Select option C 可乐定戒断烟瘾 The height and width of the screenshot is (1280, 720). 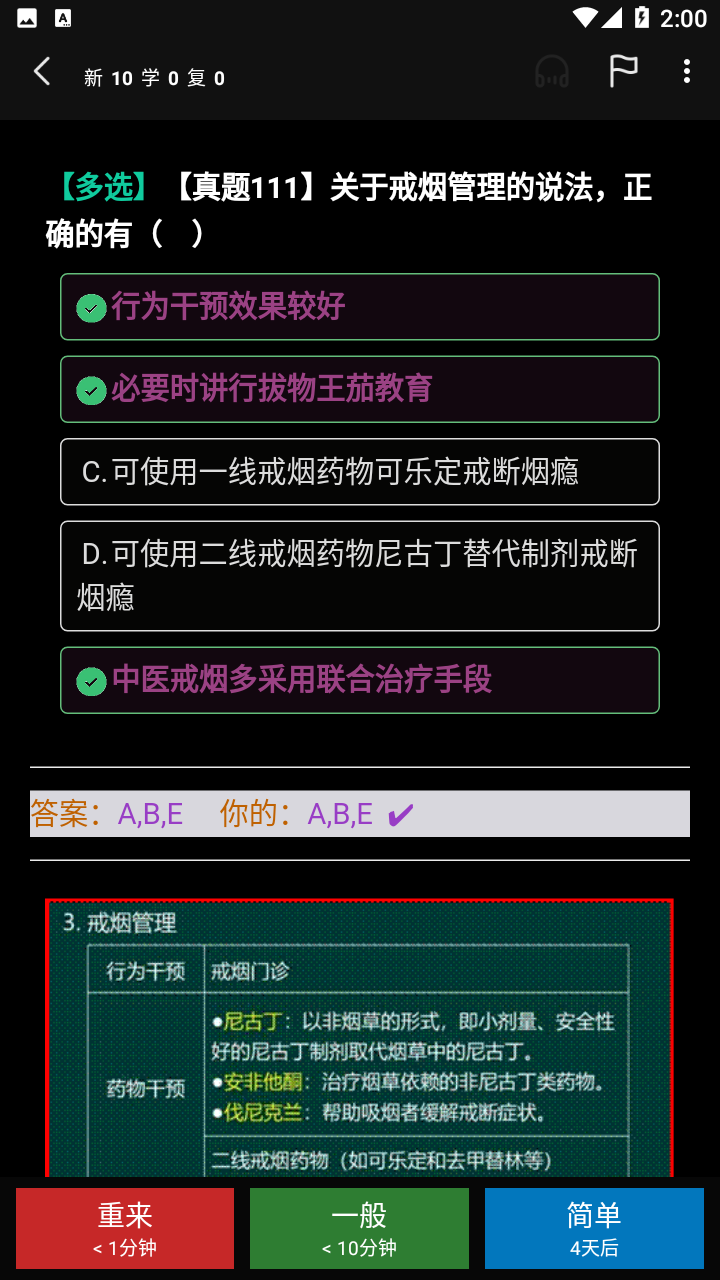click(360, 472)
